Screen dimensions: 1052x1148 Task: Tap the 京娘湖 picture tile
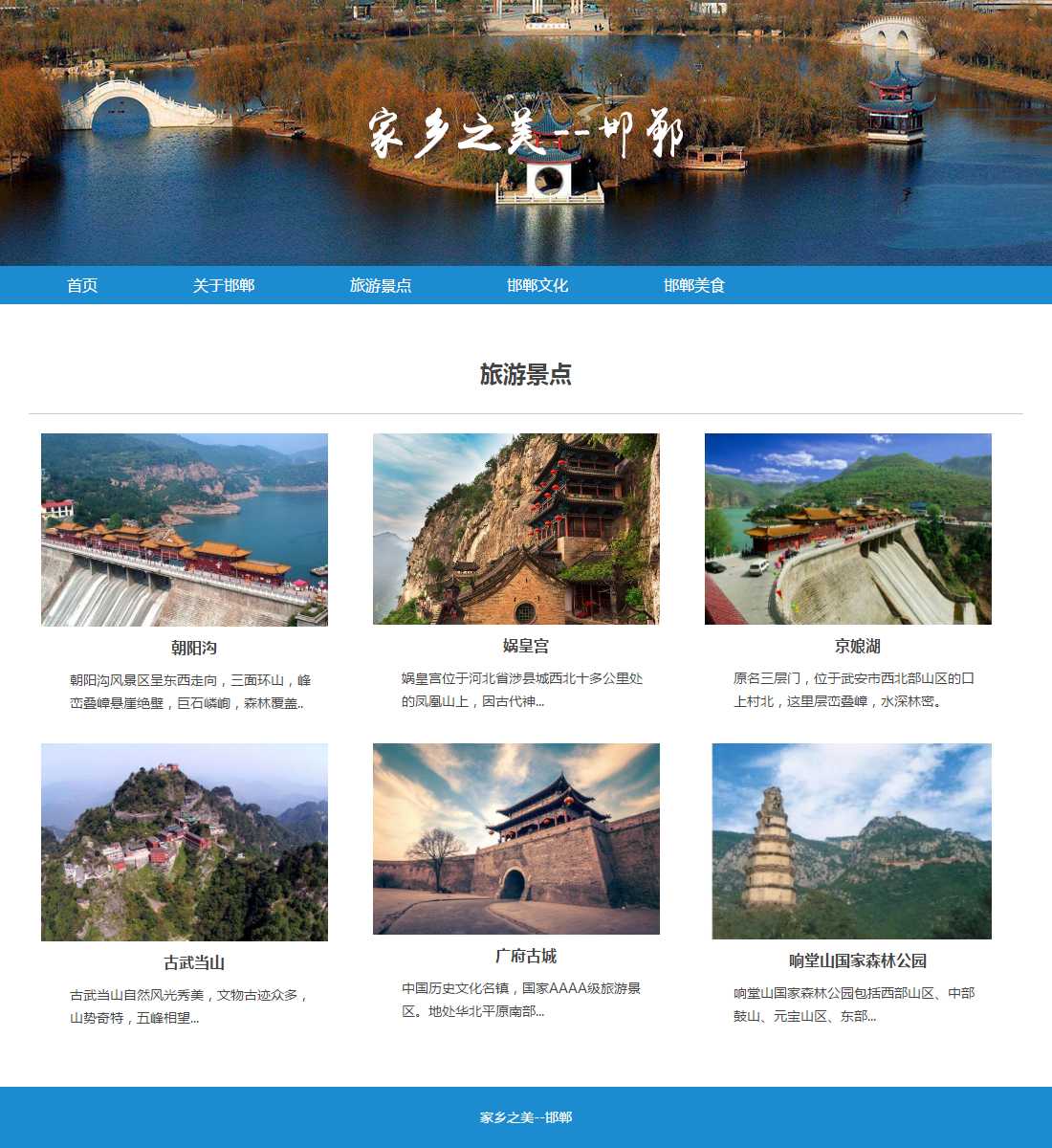[848, 529]
